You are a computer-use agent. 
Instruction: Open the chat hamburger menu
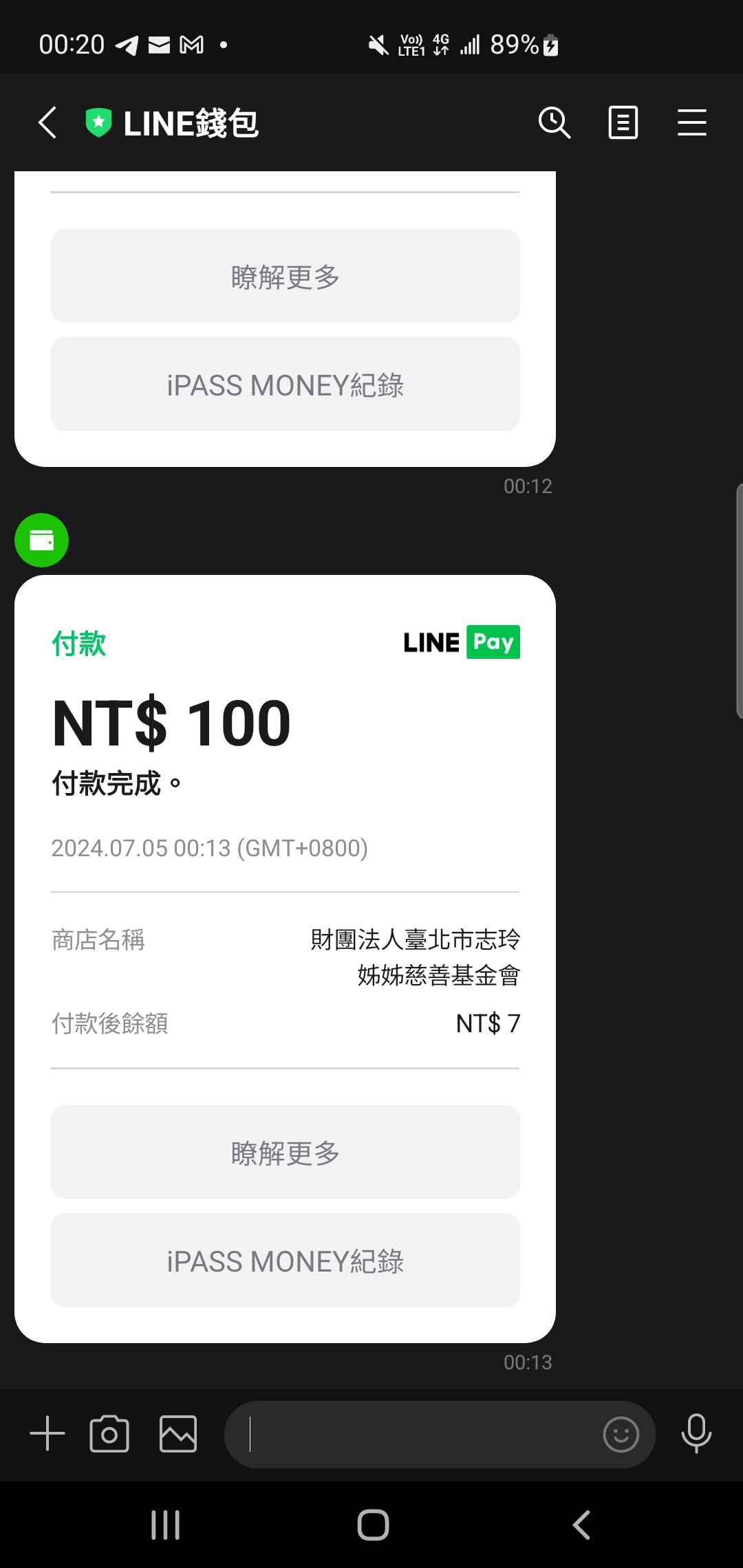click(x=691, y=123)
